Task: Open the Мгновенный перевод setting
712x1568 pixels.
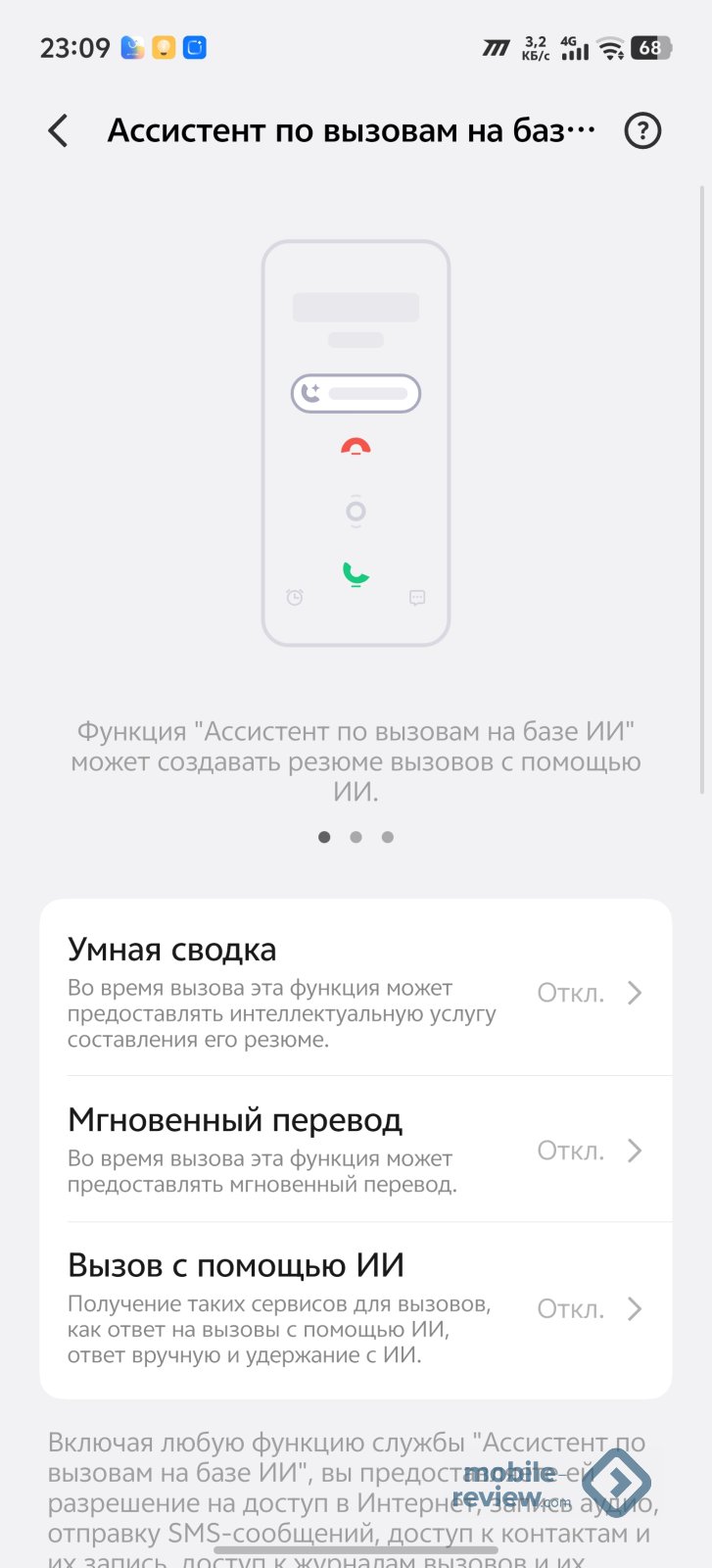Action: [x=356, y=1150]
